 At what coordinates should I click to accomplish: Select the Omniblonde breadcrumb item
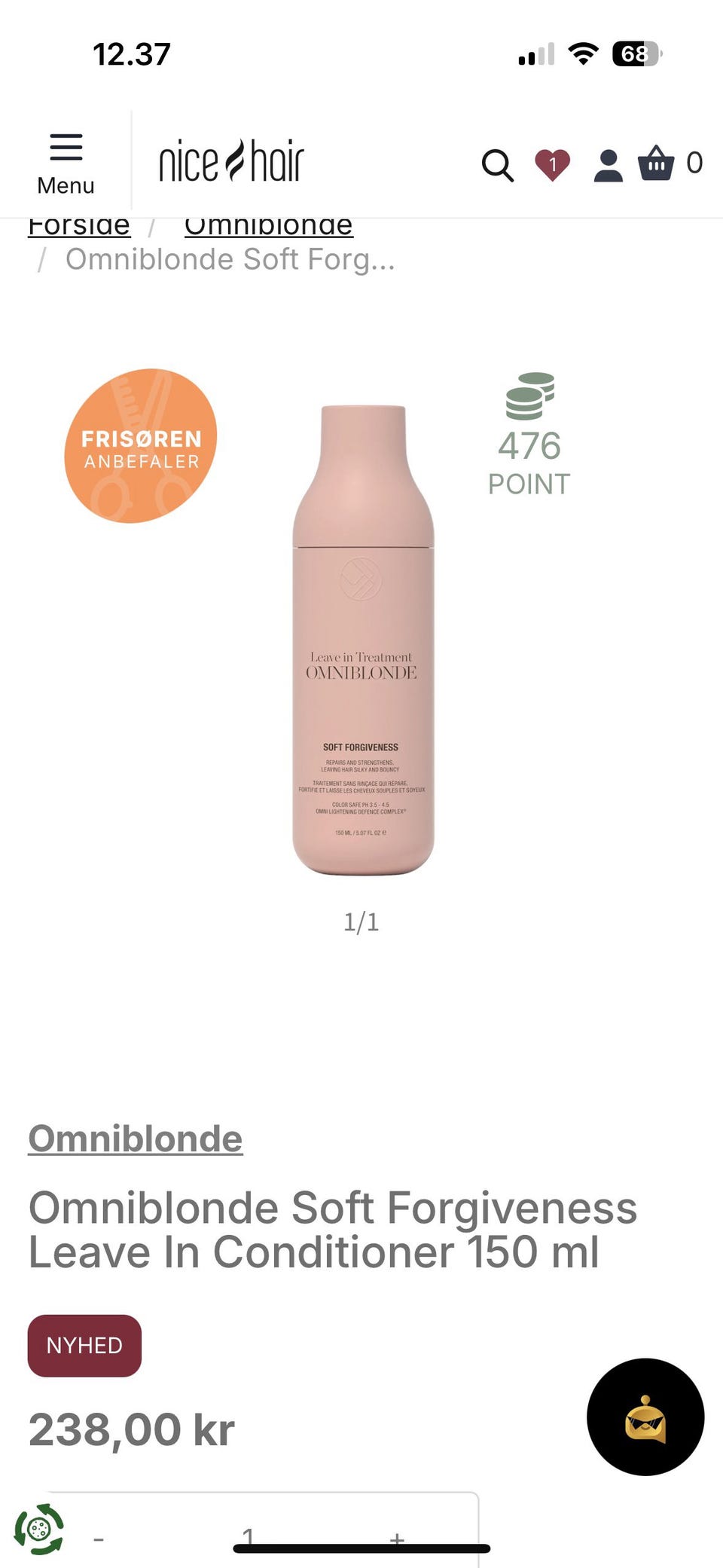[x=269, y=224]
